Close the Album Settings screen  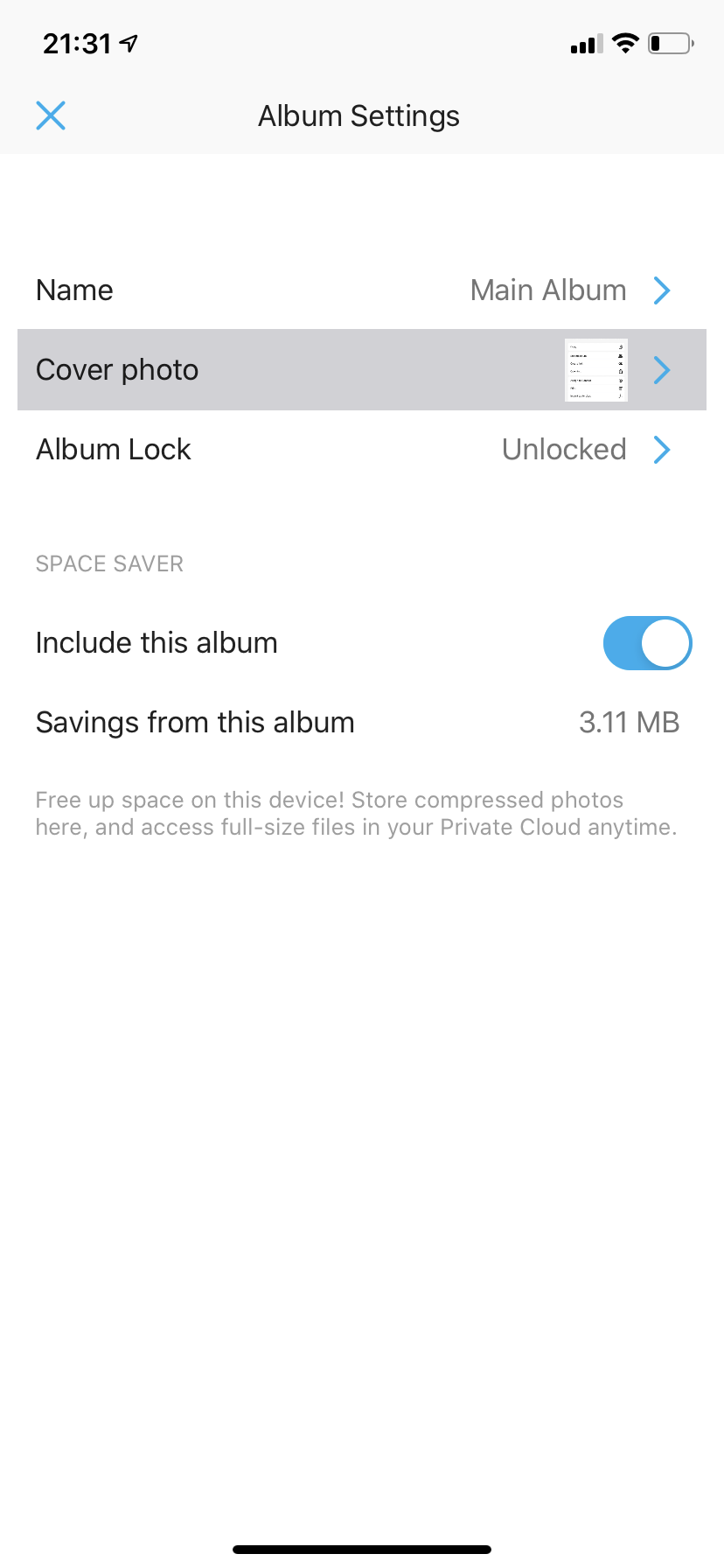click(51, 115)
